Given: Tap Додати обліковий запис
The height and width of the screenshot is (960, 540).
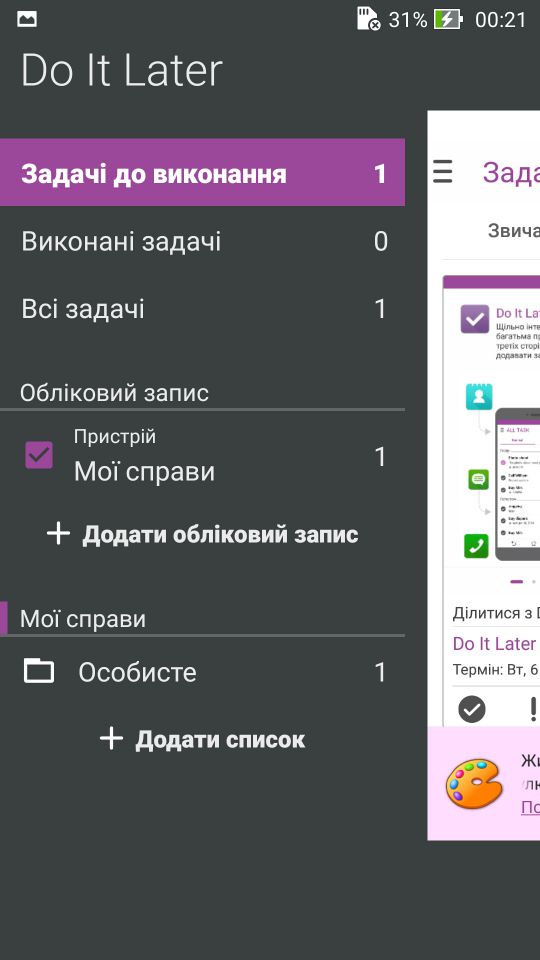Looking at the screenshot, I should tap(203, 534).
